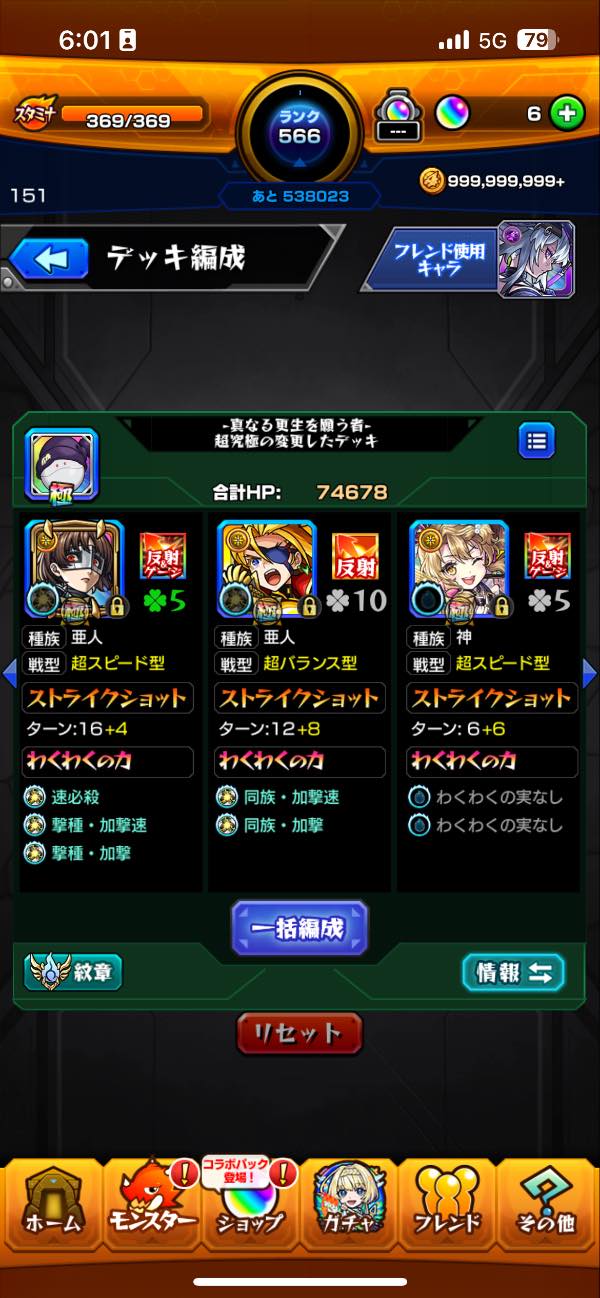Open the 紋章 settings
The height and width of the screenshot is (1298, 600).
point(73,972)
